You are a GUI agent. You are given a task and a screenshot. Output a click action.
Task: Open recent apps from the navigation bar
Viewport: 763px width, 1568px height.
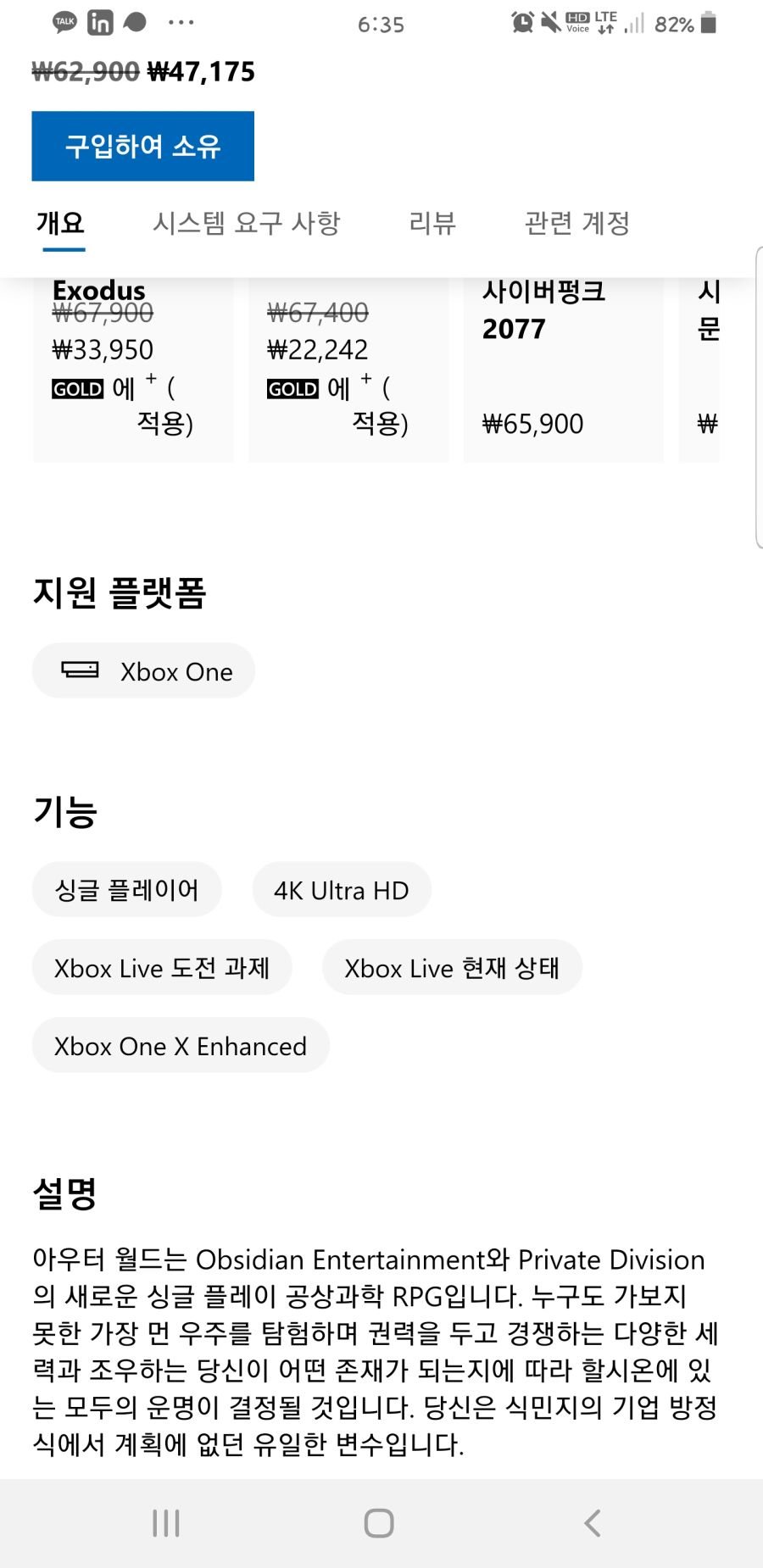[166, 1523]
